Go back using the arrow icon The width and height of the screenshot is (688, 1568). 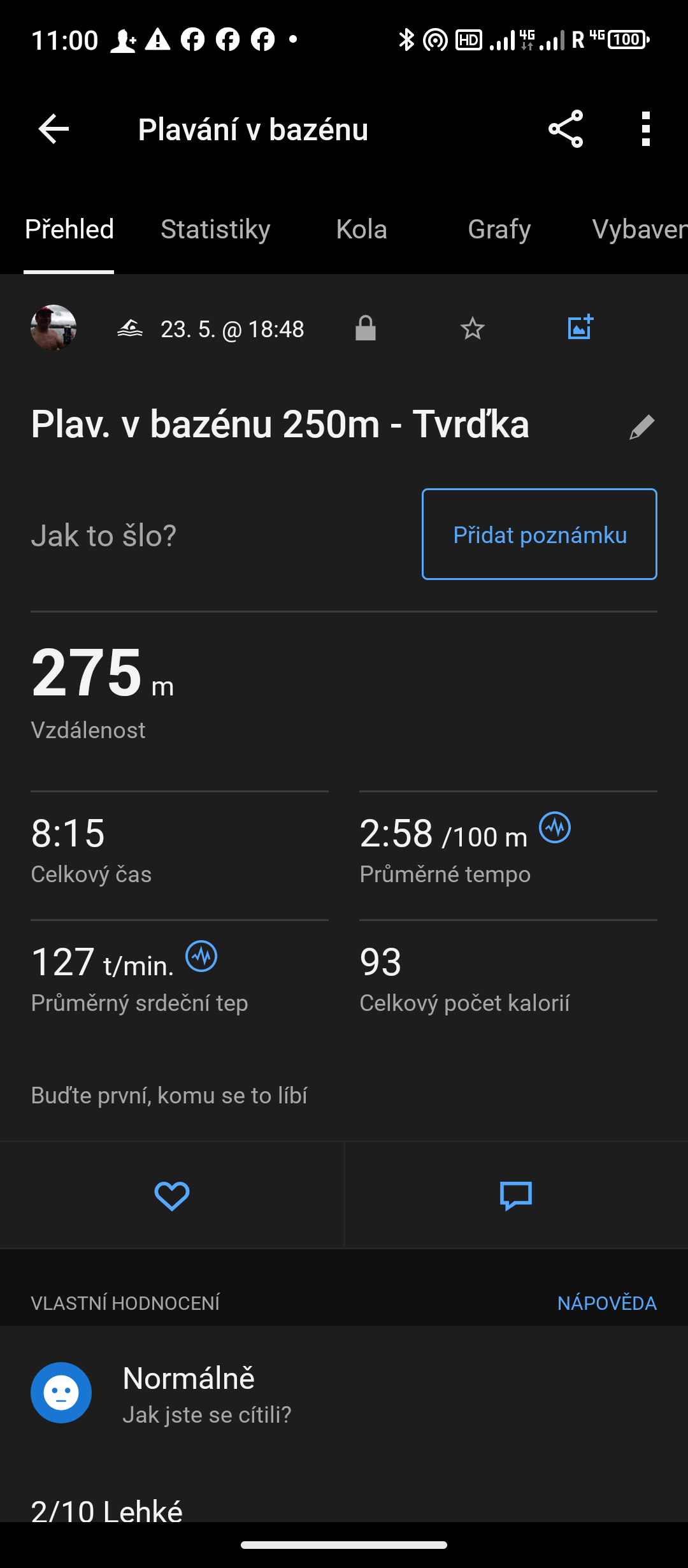(54, 129)
